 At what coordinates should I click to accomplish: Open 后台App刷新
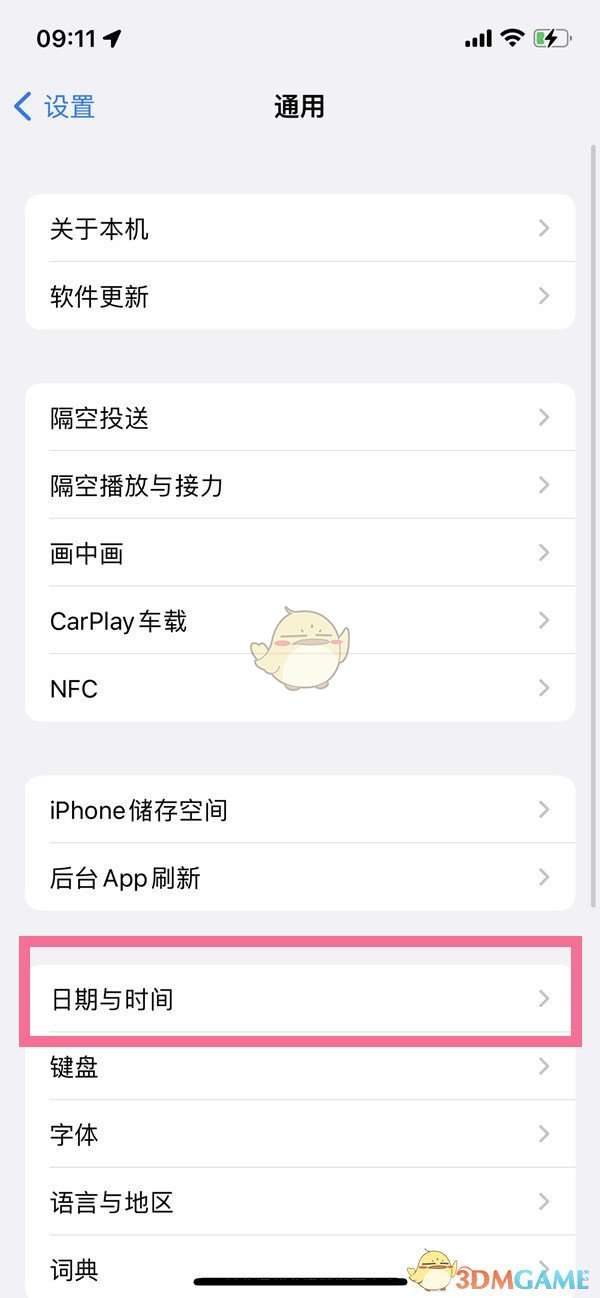[x=300, y=878]
